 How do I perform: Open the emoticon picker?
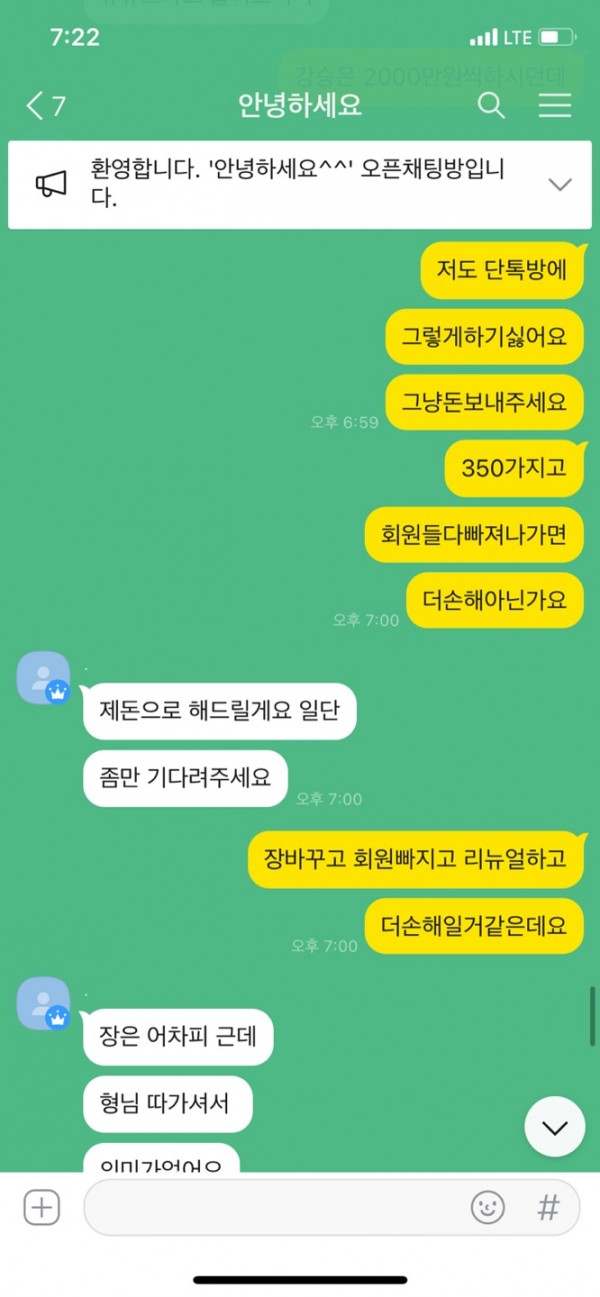[x=488, y=1208]
